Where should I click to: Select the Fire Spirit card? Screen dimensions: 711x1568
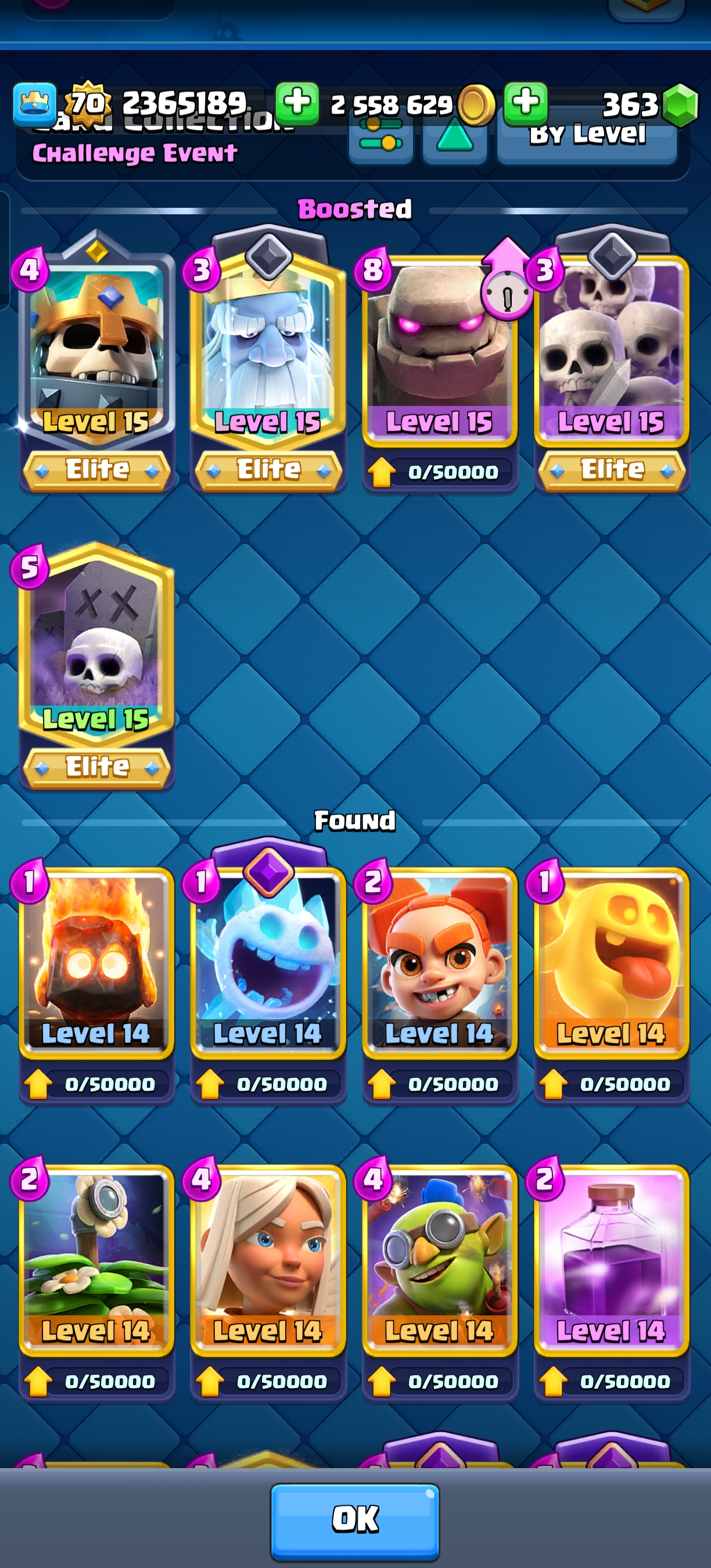tap(96, 962)
